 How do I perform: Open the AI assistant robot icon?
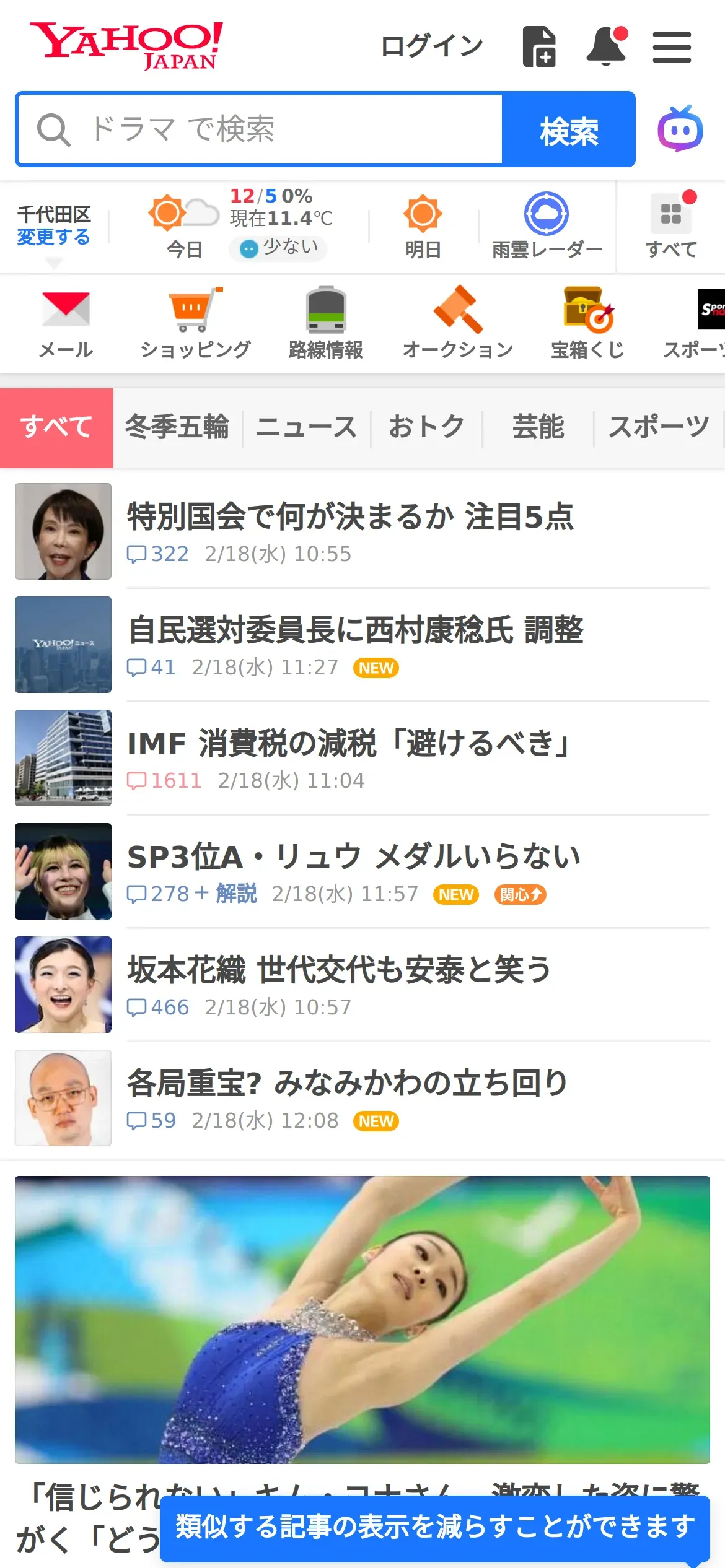point(680,129)
